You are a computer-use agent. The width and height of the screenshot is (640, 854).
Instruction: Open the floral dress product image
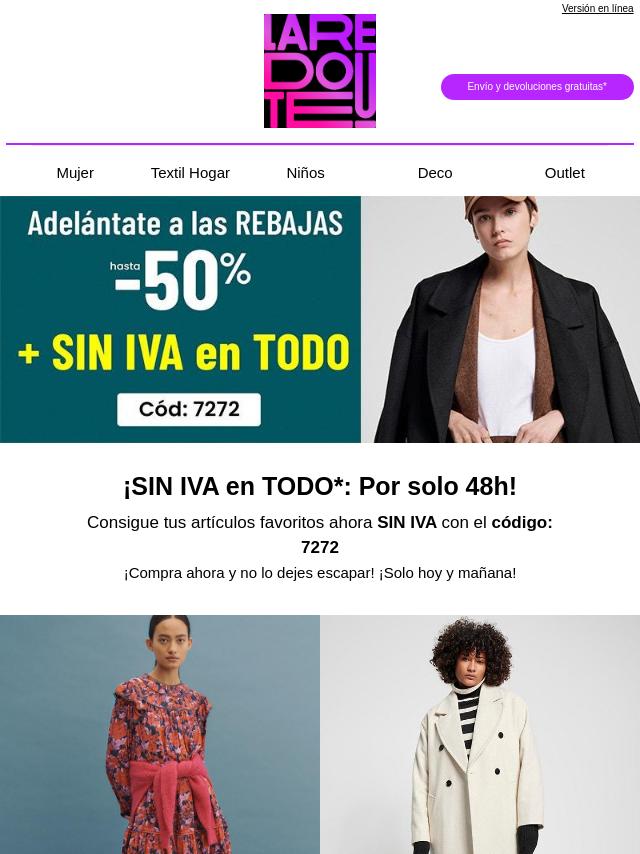point(160,735)
